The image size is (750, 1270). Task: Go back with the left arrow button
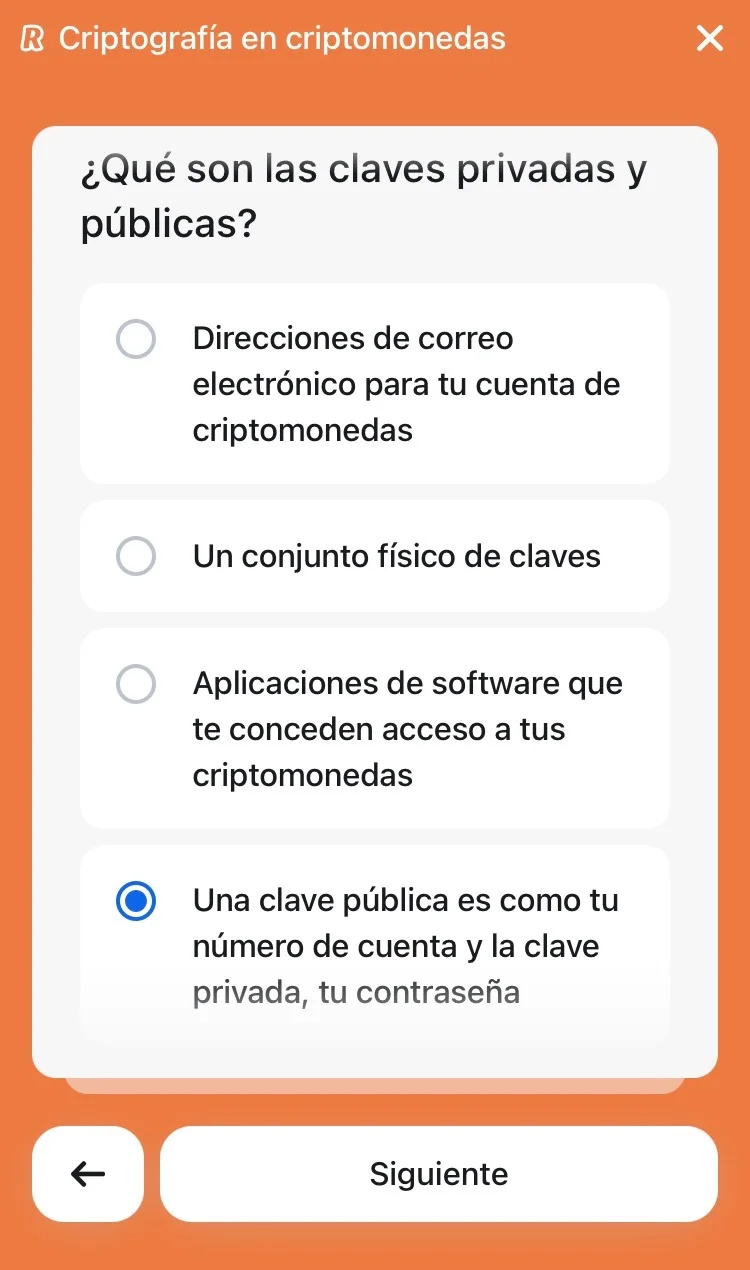88,1174
